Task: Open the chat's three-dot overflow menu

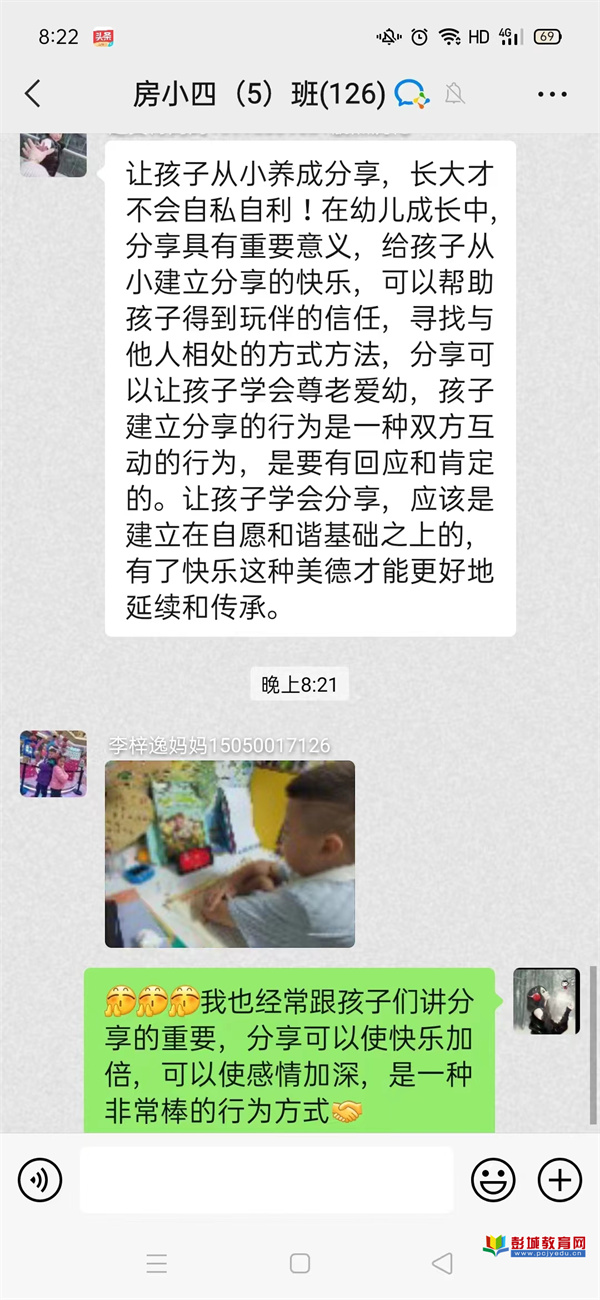Action: coord(552,95)
